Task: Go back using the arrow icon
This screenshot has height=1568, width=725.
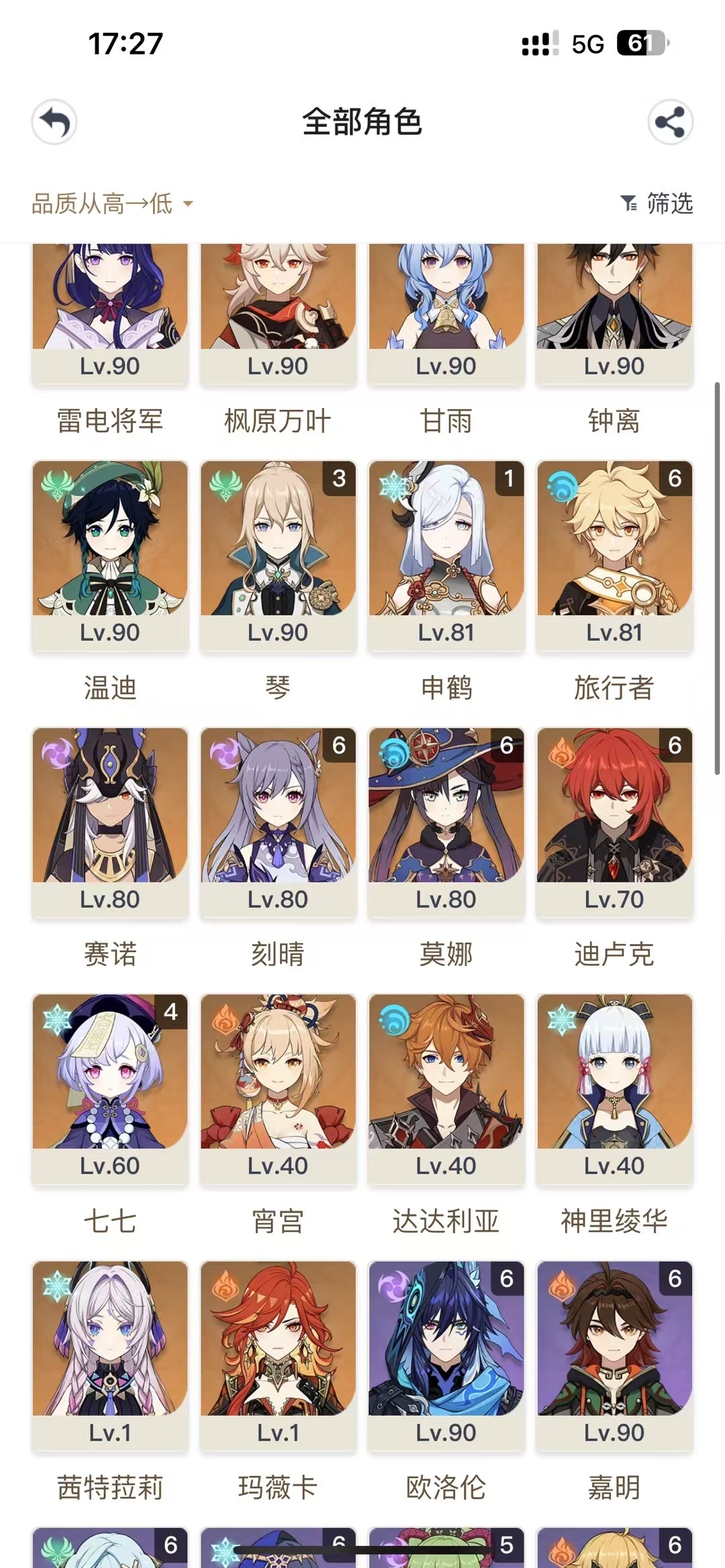Action: 54,122
